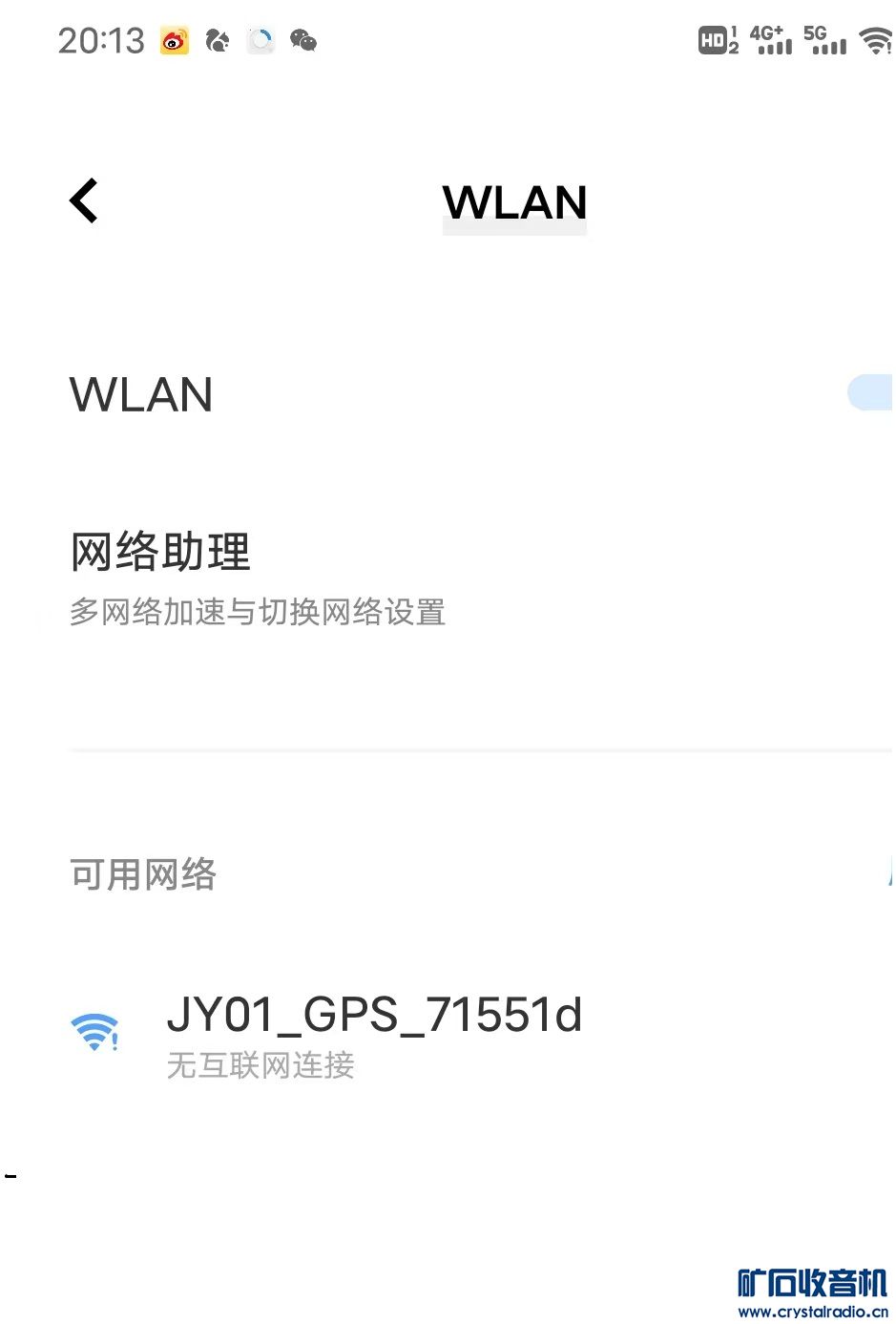Viewport: 896px width, 1324px height.
Task: Open the JY01_GPS_71551d network
Action: [x=374, y=1034]
